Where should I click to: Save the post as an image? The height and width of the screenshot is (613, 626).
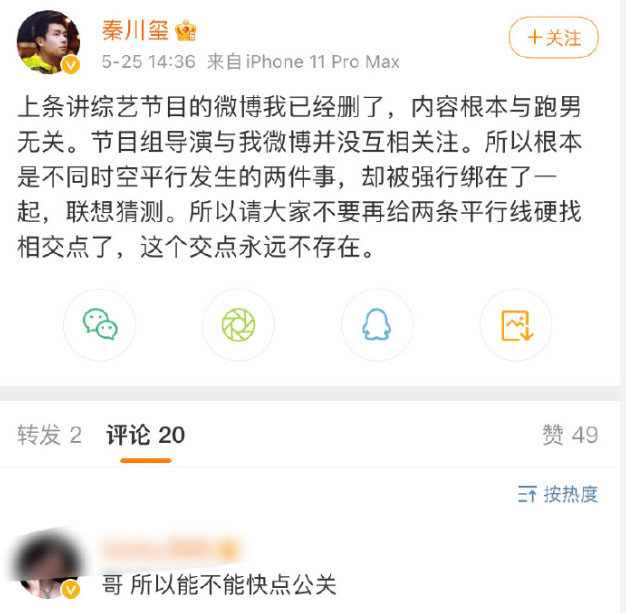click(516, 324)
